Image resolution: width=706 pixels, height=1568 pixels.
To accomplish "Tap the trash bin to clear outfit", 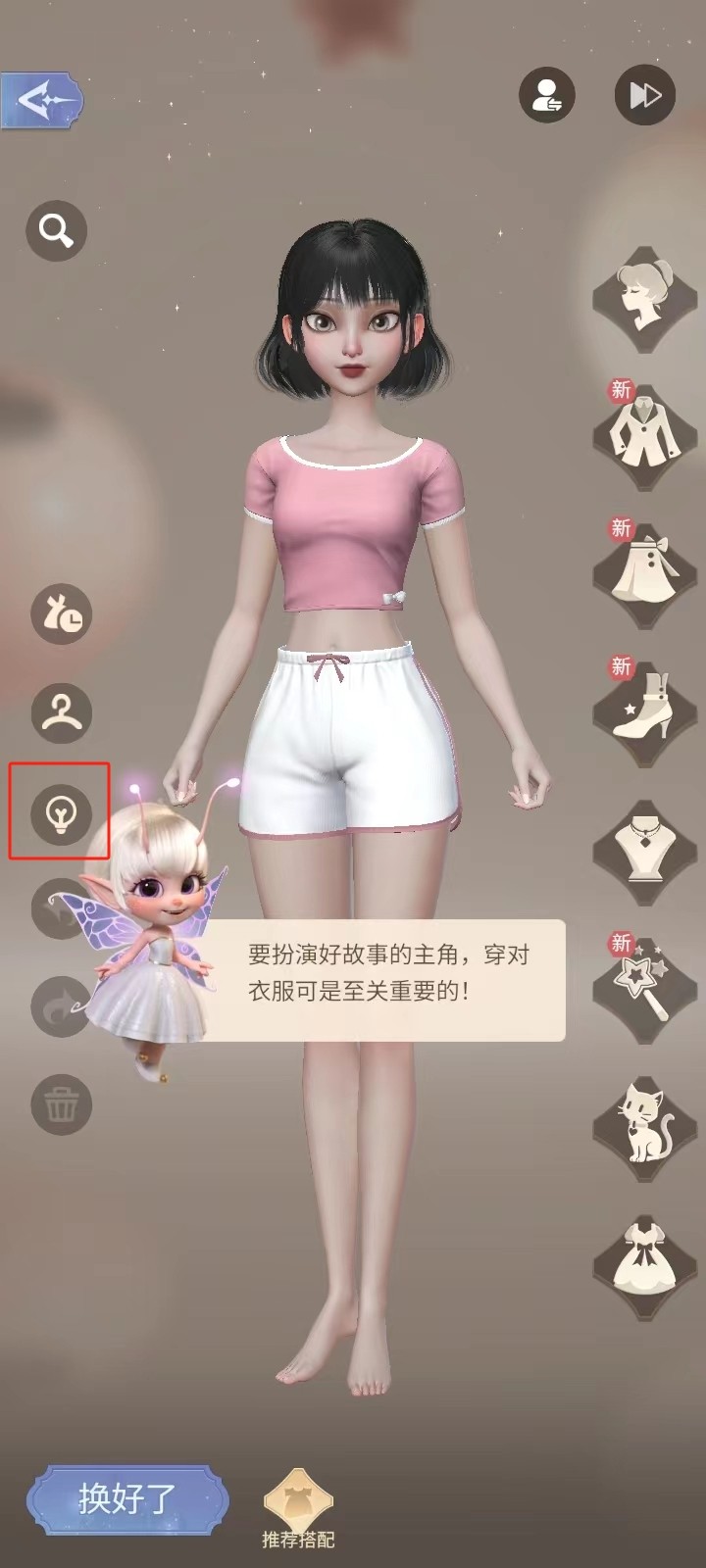I will 61,1104.
